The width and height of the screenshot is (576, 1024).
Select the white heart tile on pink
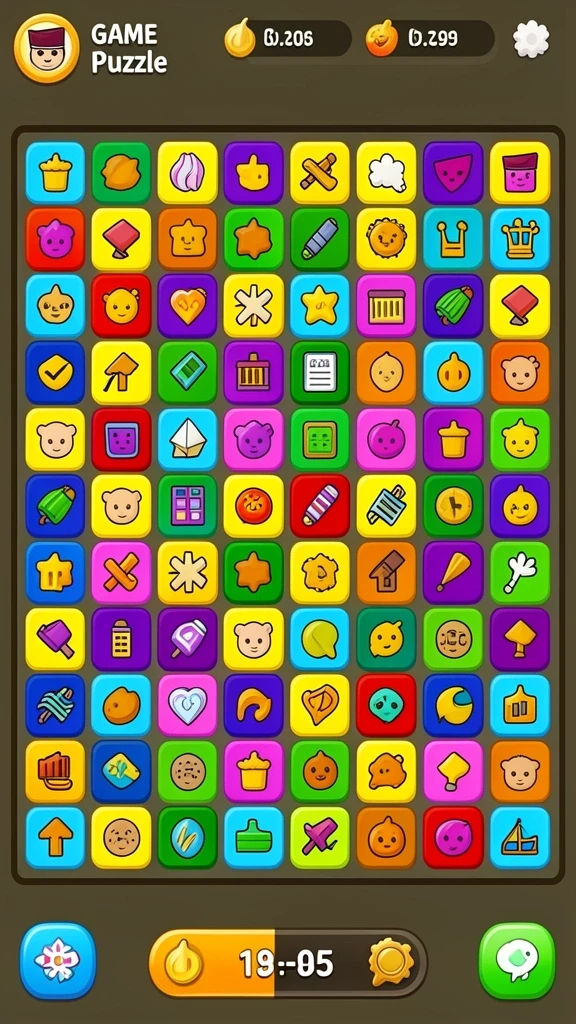187,705
